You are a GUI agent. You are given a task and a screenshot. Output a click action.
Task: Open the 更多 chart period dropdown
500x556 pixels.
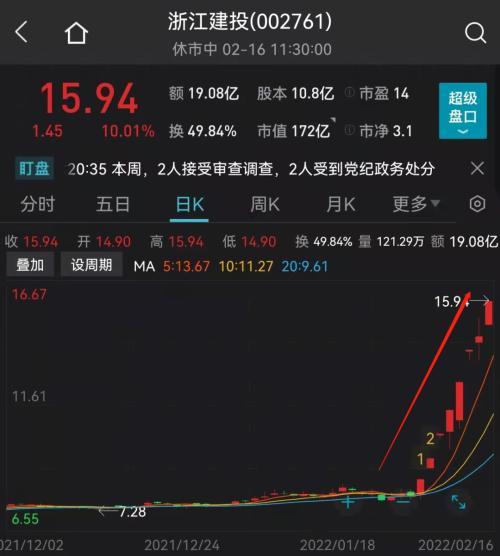(416, 204)
